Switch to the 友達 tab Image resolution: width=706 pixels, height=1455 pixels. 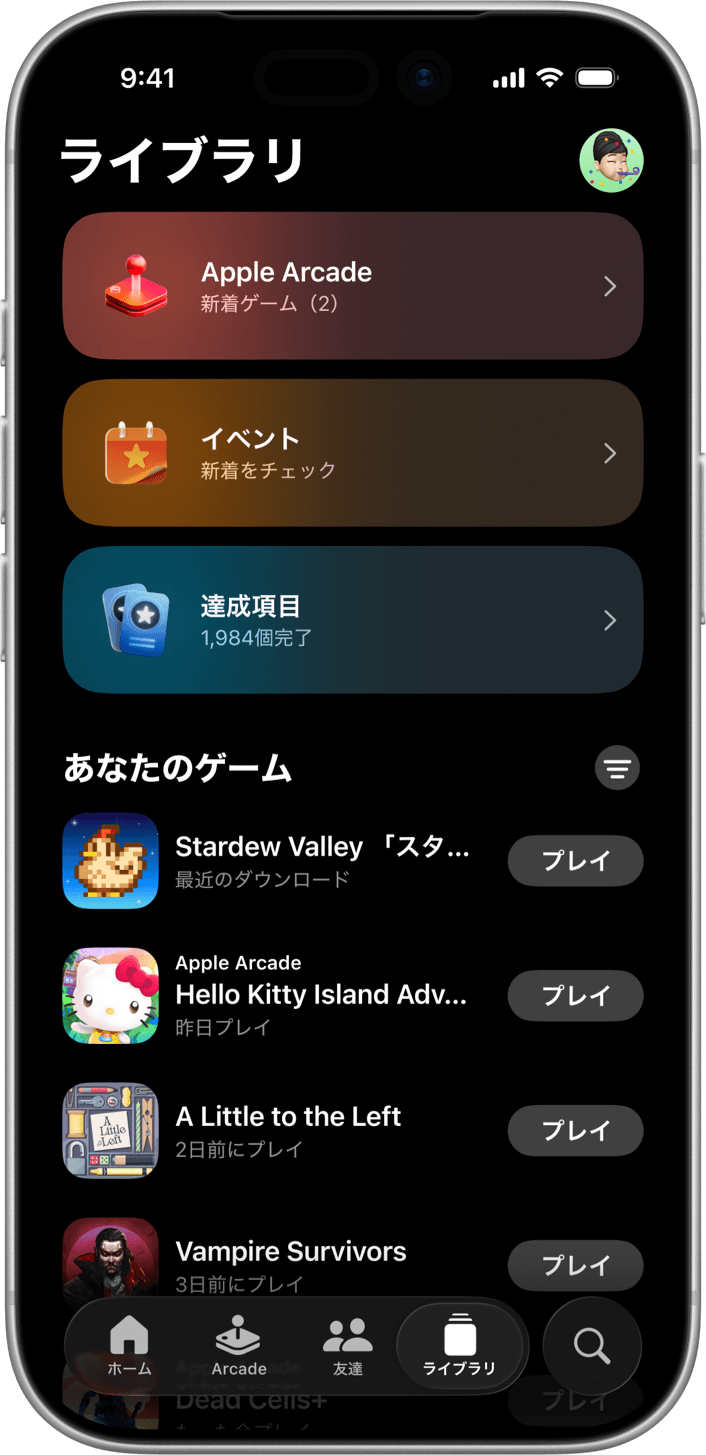point(348,1346)
